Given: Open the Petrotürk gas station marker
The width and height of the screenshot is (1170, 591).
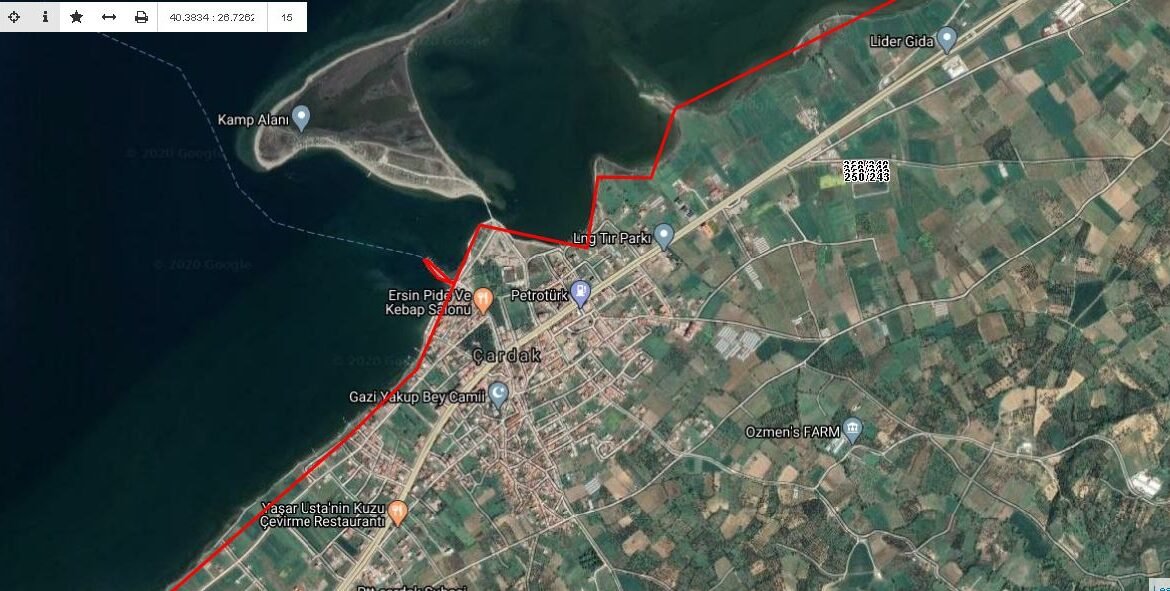Looking at the screenshot, I should coord(581,294).
